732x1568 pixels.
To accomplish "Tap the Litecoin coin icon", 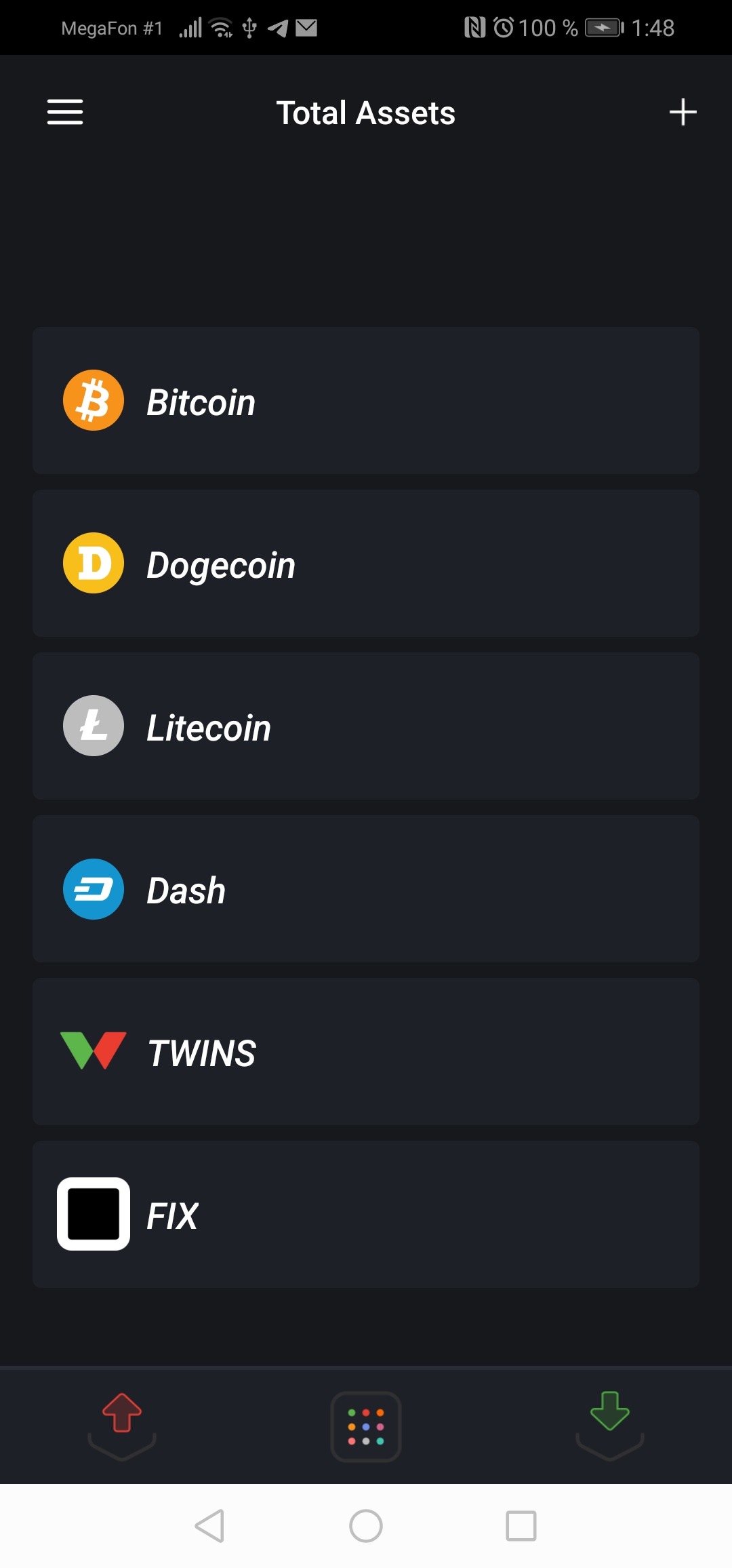I will pyautogui.click(x=94, y=725).
